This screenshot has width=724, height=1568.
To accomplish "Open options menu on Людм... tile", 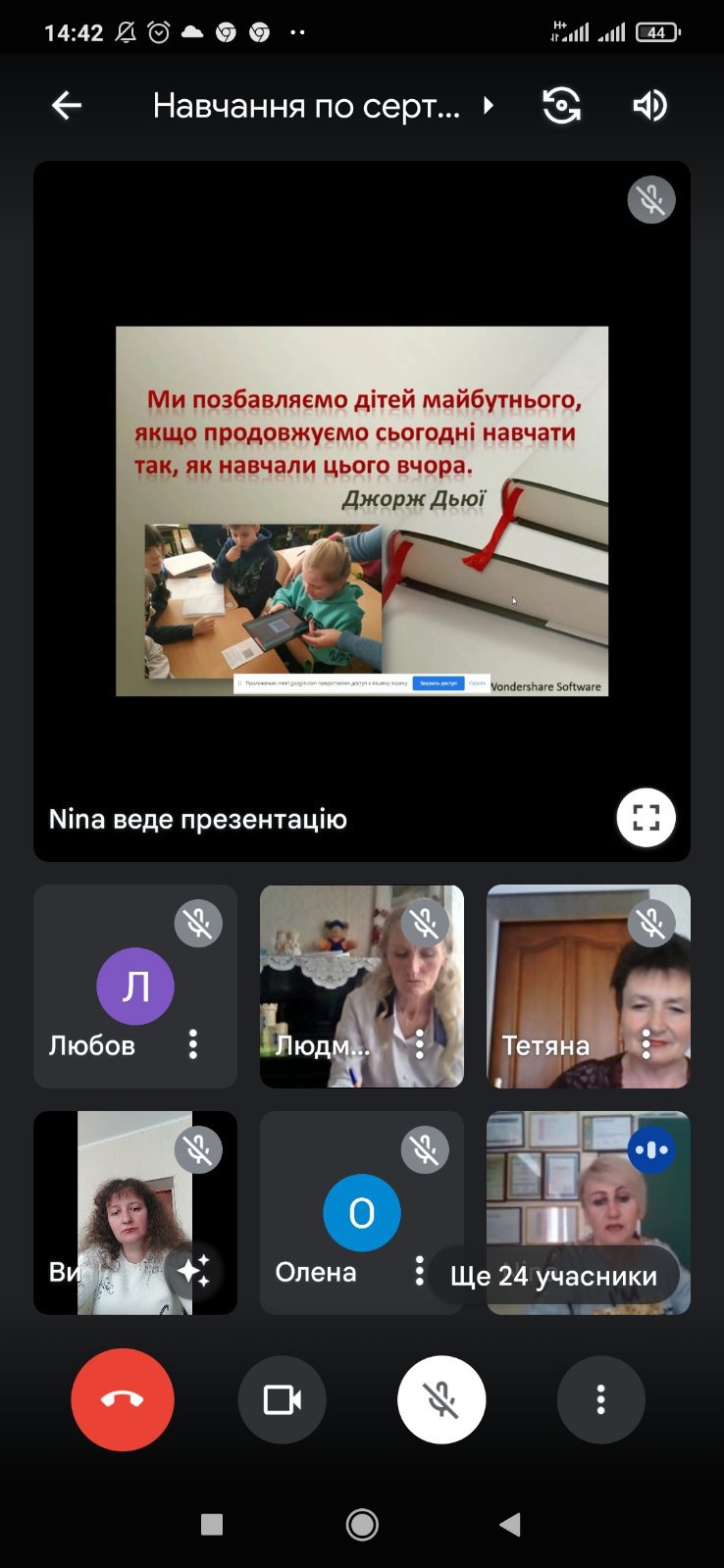I will click(420, 1044).
